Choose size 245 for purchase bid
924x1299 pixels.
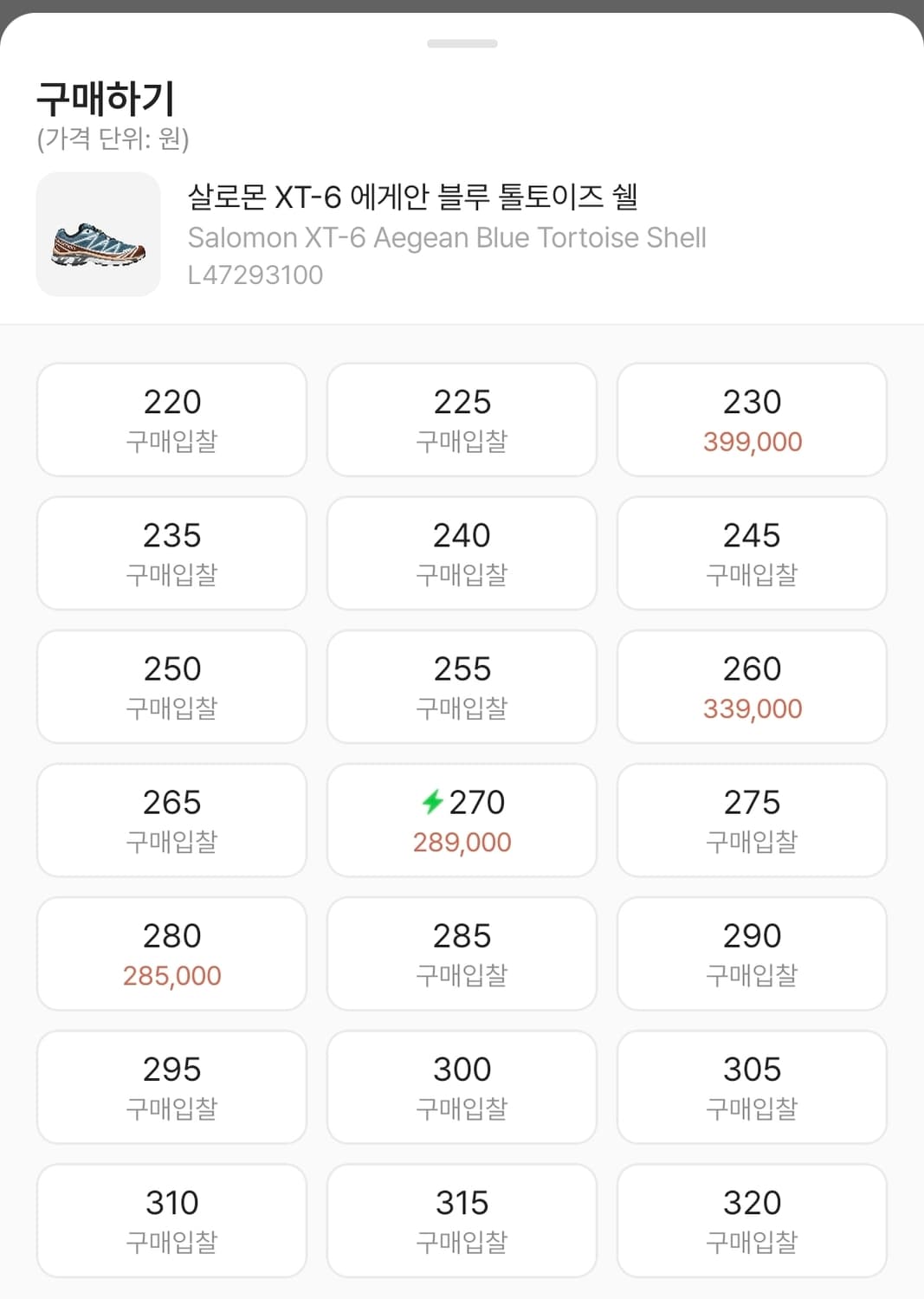click(752, 553)
